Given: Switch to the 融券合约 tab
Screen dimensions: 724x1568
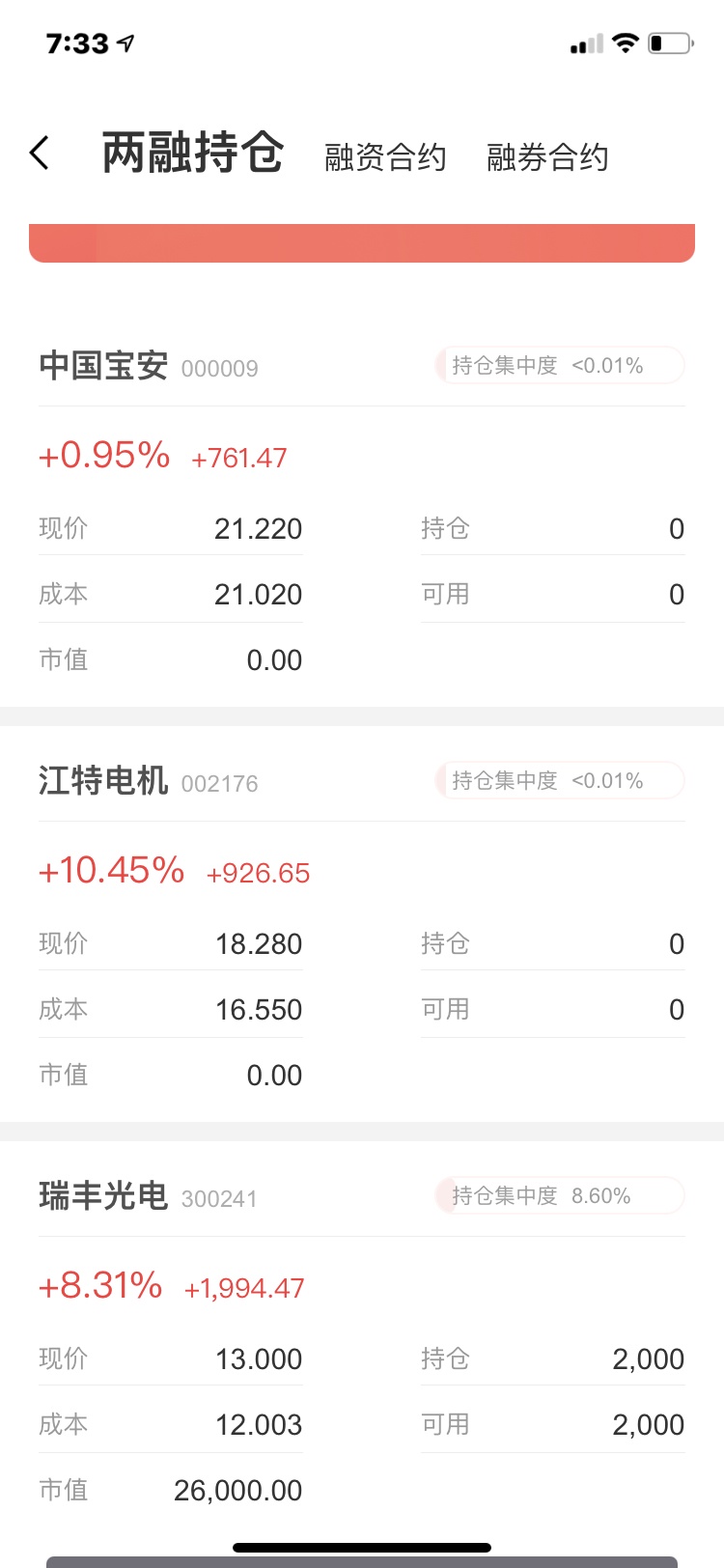Looking at the screenshot, I should coord(547,156).
